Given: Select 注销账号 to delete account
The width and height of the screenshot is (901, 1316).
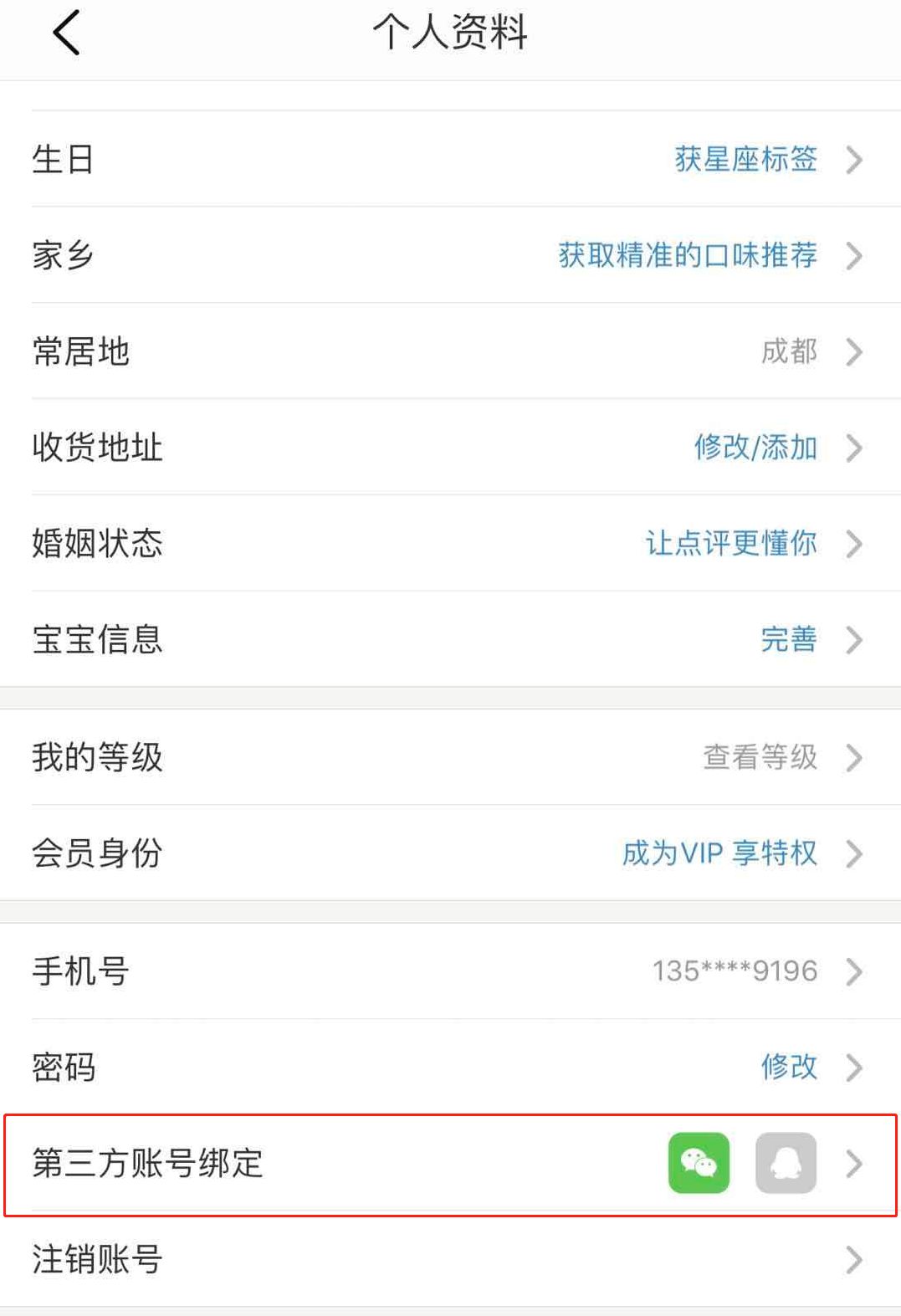Looking at the screenshot, I should [x=450, y=1259].
